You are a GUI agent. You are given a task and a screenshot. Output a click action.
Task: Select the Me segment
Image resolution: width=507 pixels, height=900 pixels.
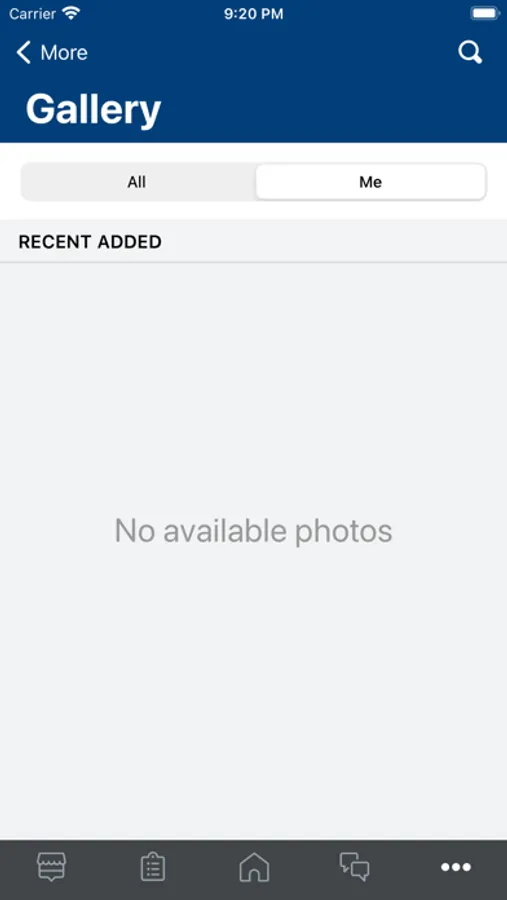click(x=370, y=182)
